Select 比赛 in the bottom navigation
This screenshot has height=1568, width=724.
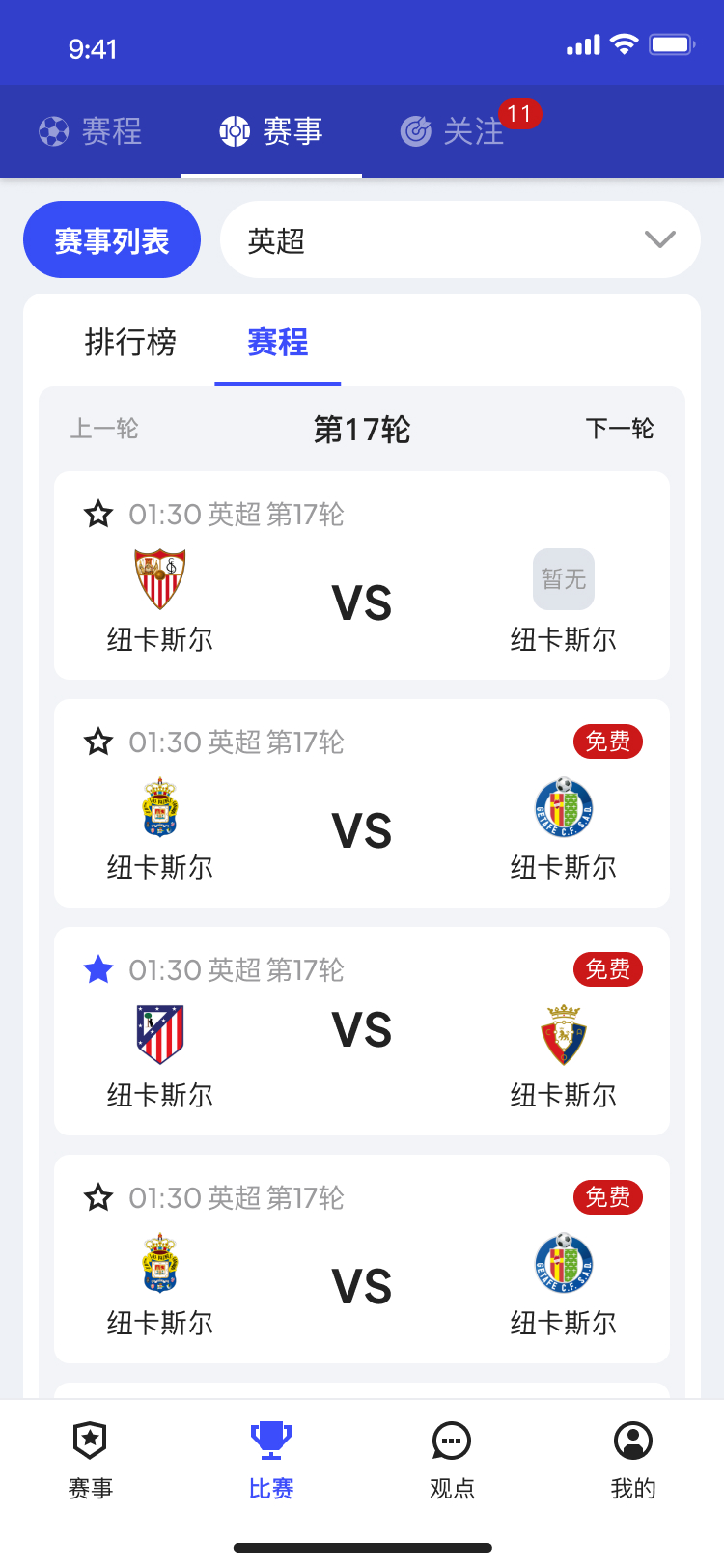pyautogui.click(x=271, y=1460)
